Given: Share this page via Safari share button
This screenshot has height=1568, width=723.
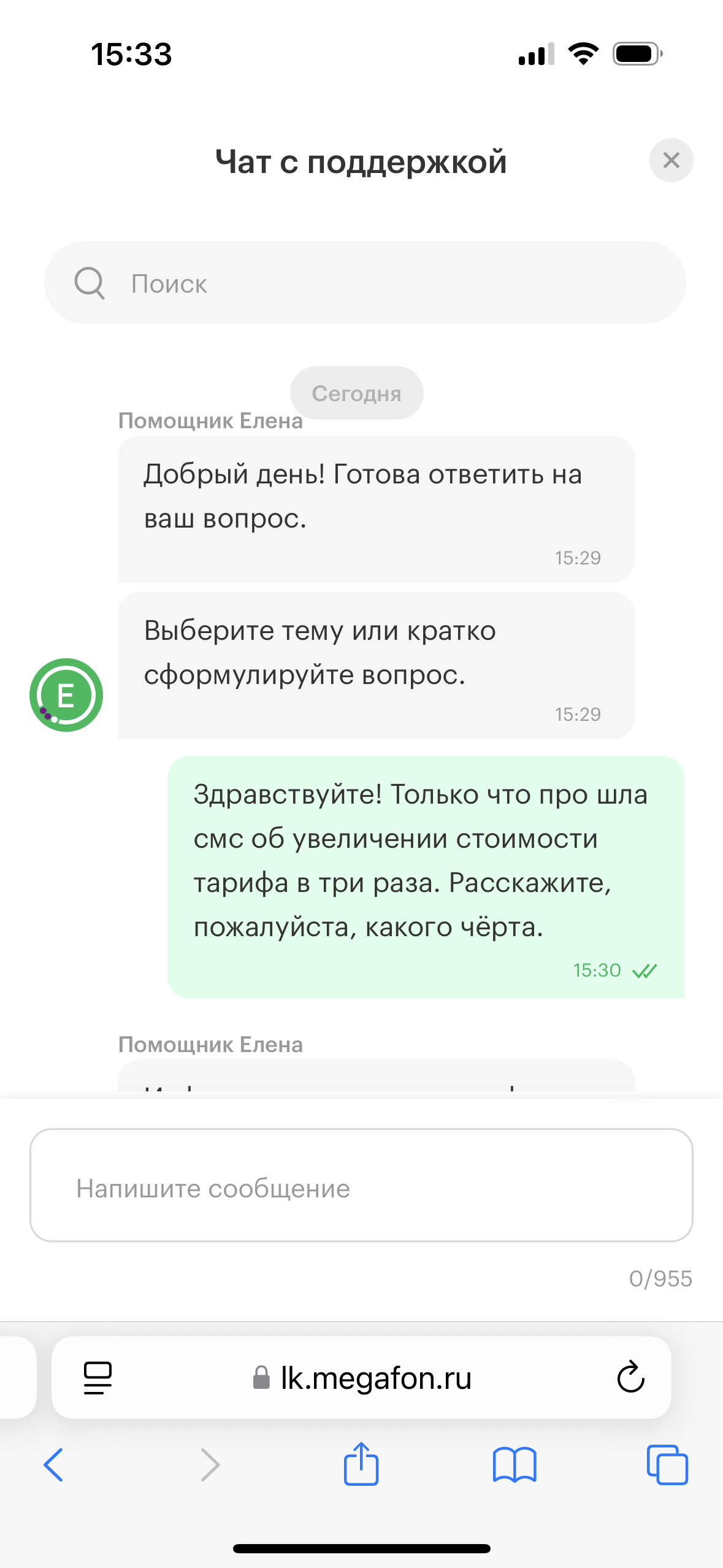Looking at the screenshot, I should pos(361,1464).
